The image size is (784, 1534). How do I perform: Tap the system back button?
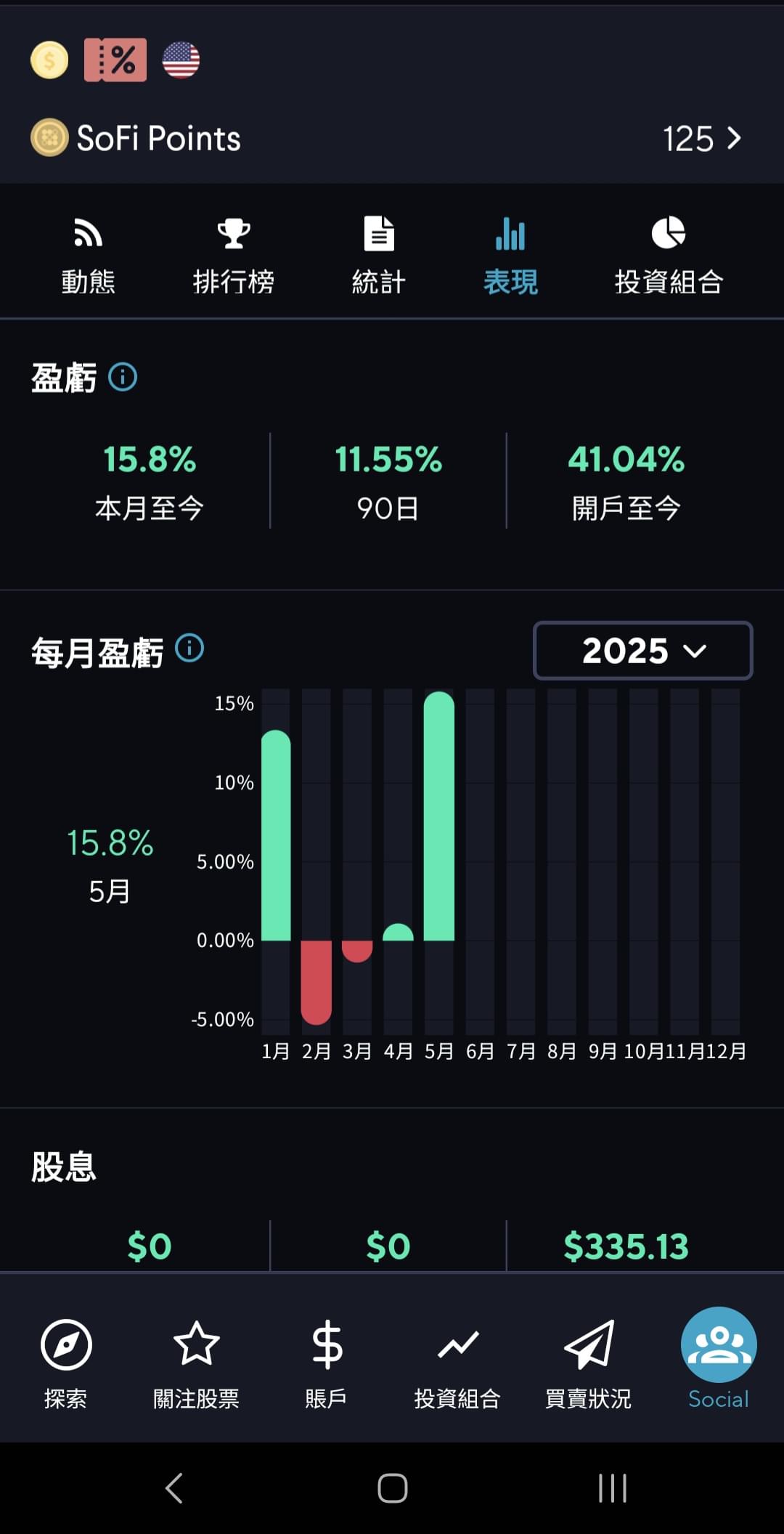pos(174,1488)
